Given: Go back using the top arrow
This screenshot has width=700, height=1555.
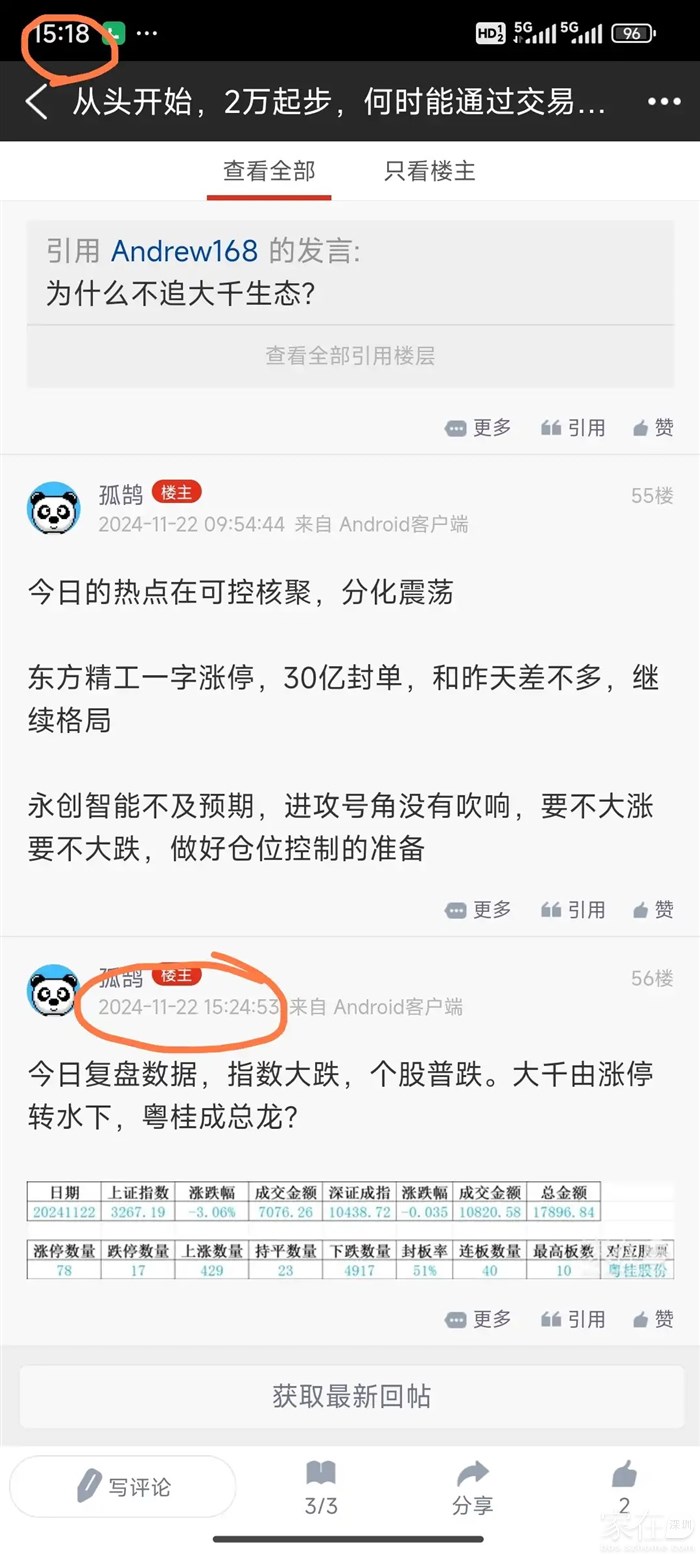Looking at the screenshot, I should point(37,102).
